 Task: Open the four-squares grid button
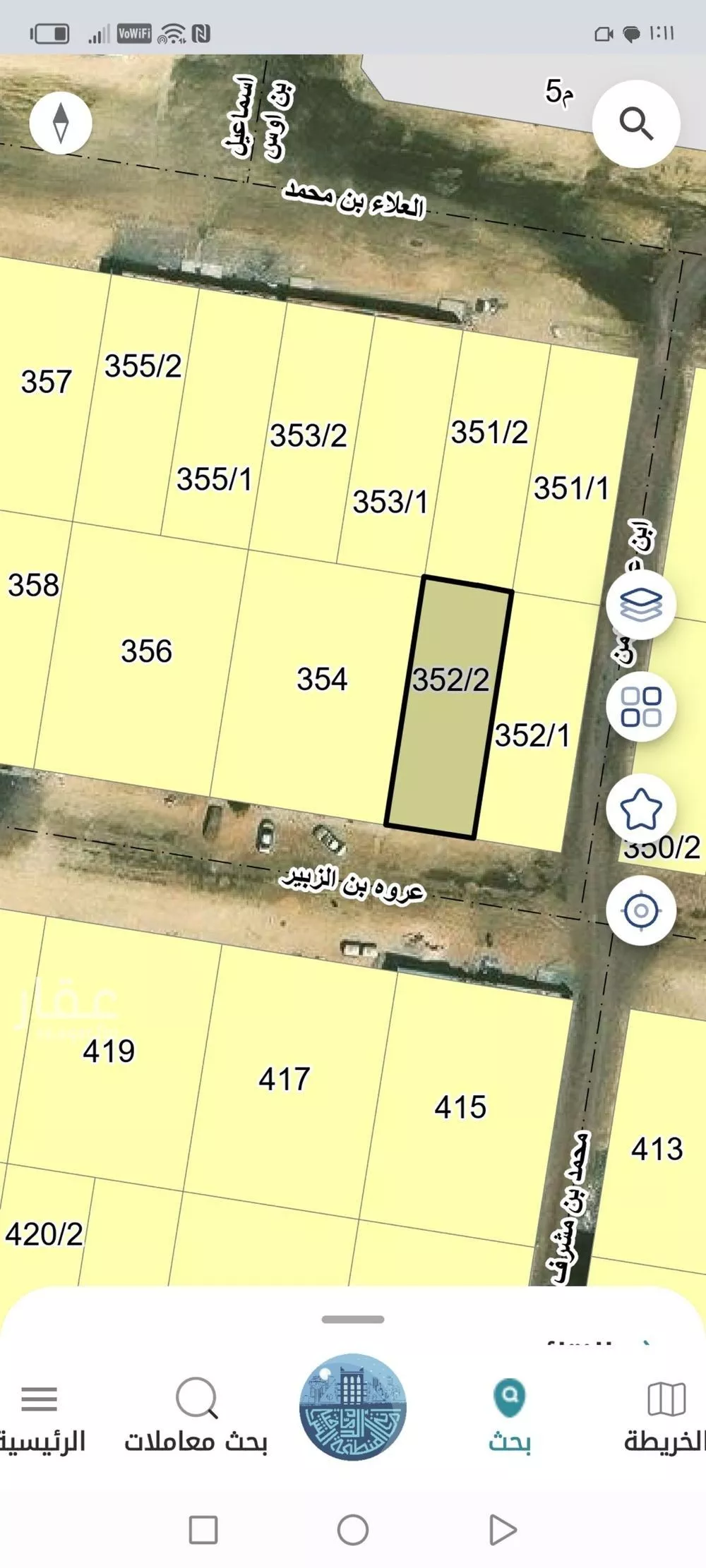(x=641, y=706)
